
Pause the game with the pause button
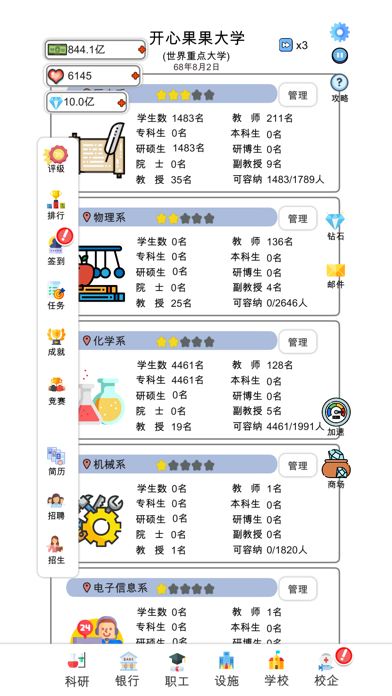coord(340,55)
